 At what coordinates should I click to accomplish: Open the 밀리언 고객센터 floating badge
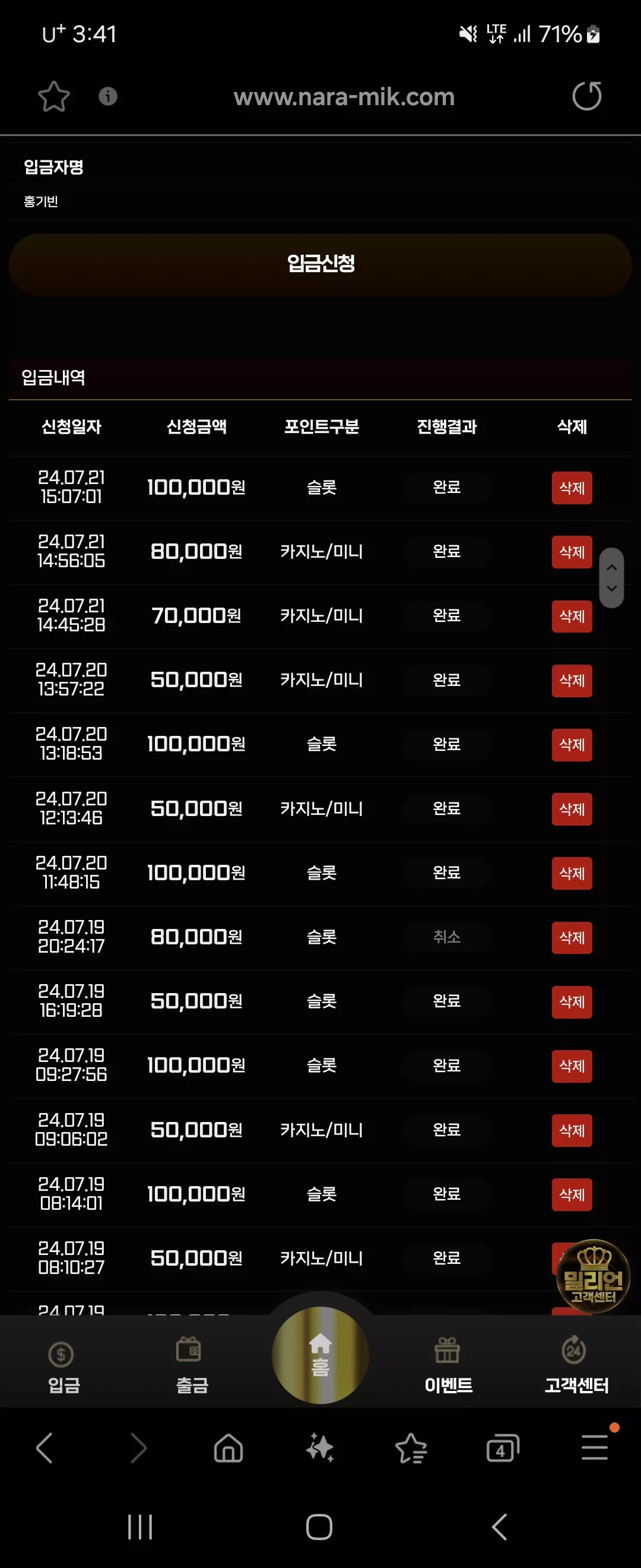point(593,1276)
